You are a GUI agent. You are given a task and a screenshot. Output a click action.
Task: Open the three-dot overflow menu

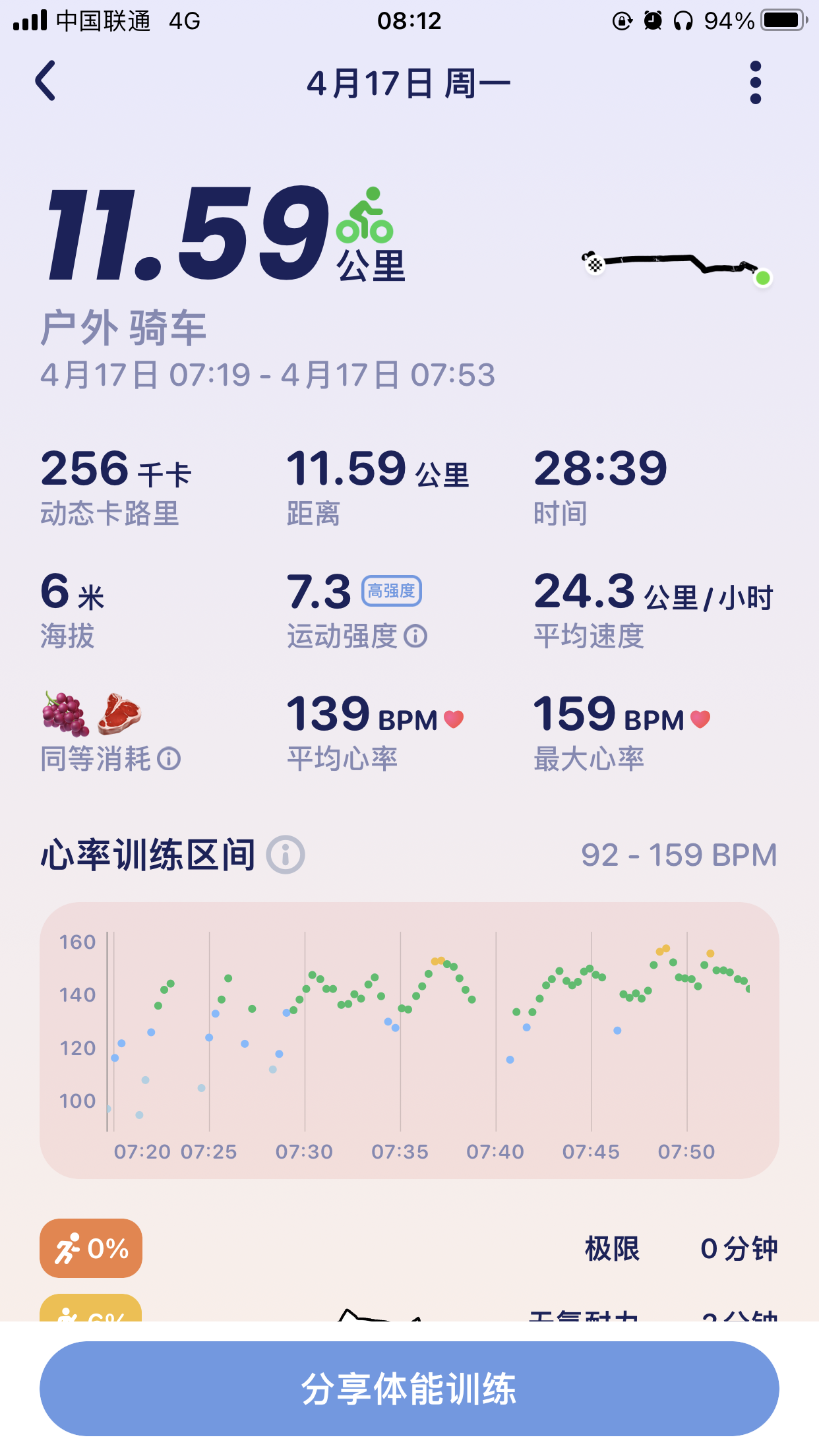tap(755, 83)
